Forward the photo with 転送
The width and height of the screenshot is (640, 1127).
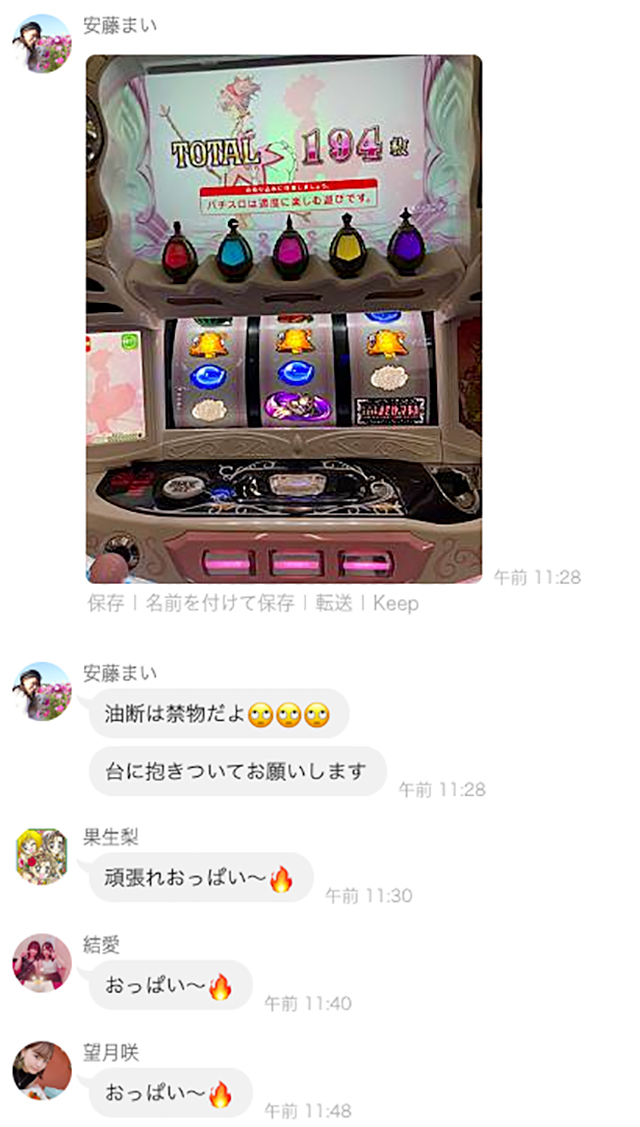coord(333,603)
